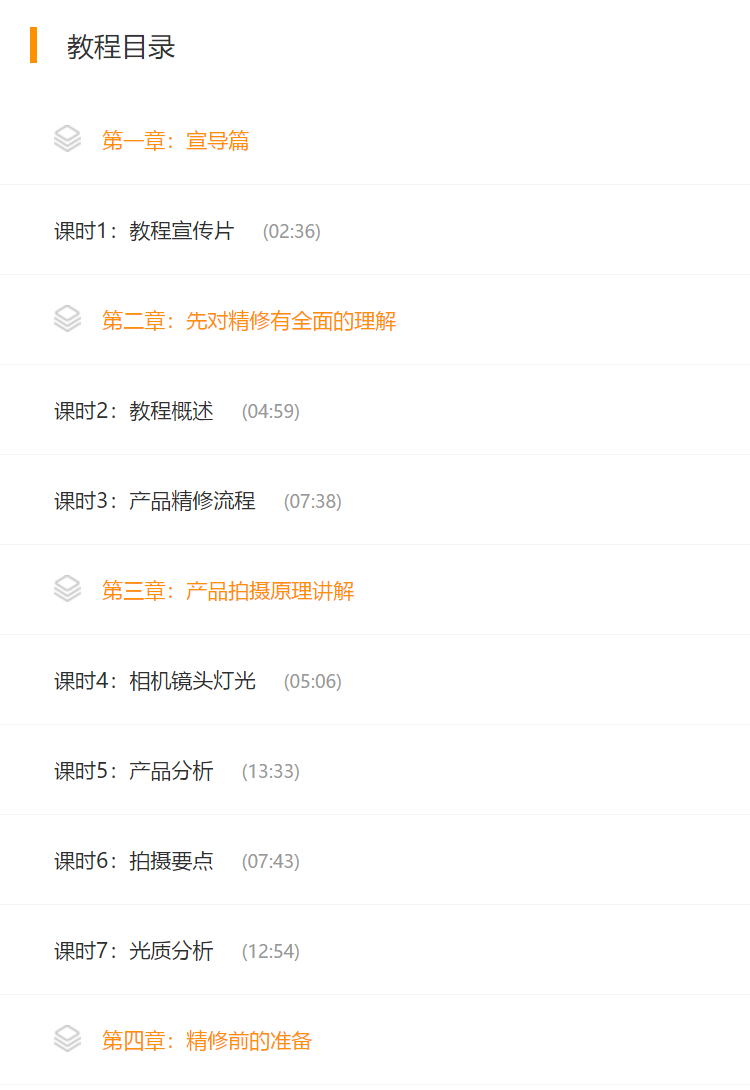Open lesson 2 教程概述
Screen dimensions: 750x1090
pyautogui.click(x=134, y=411)
